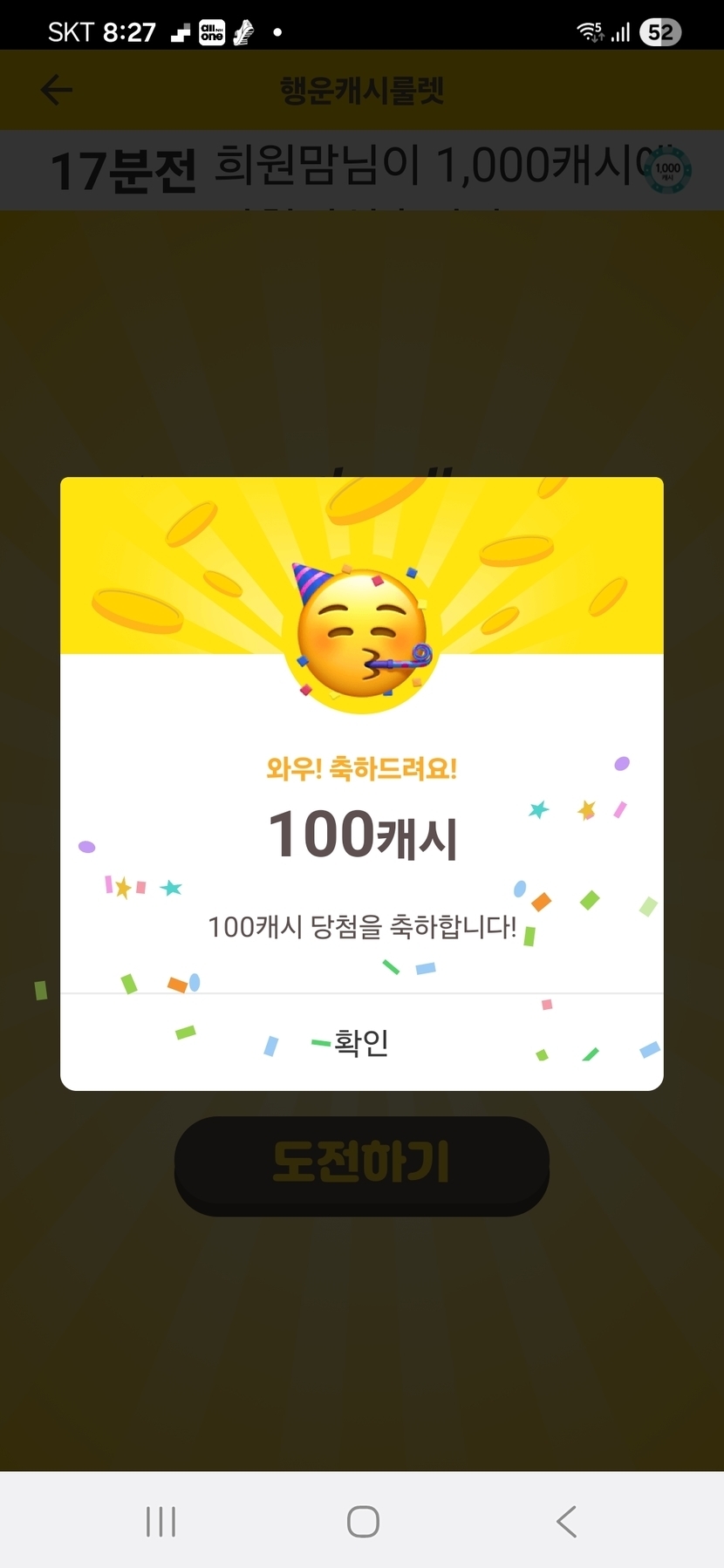Open the system recent apps view
Screen dimensions: 724x1568
pos(161,1522)
